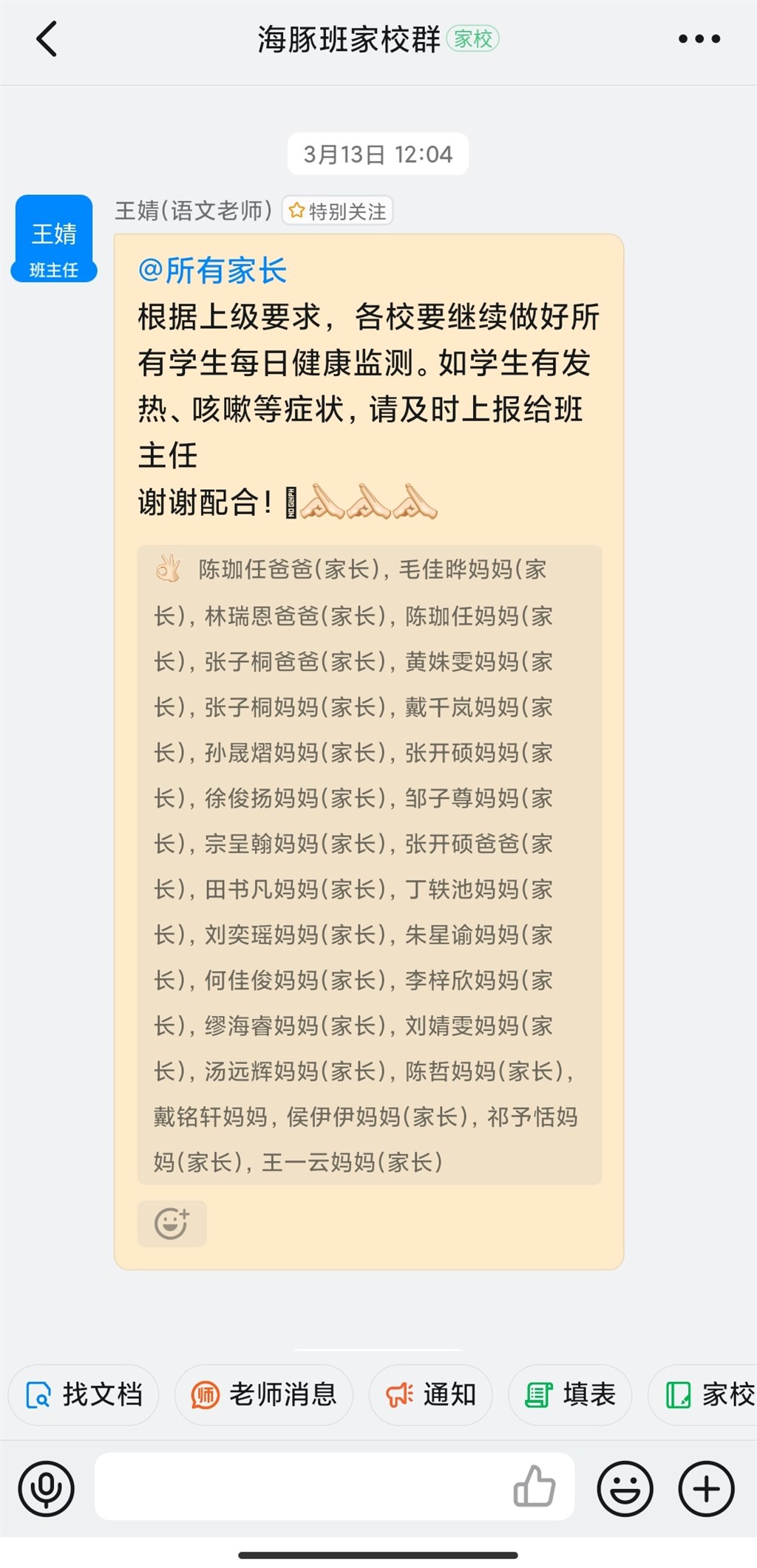This screenshot has width=757, height=1568.
Task: Select the 家校 chip
Action: click(703, 1395)
